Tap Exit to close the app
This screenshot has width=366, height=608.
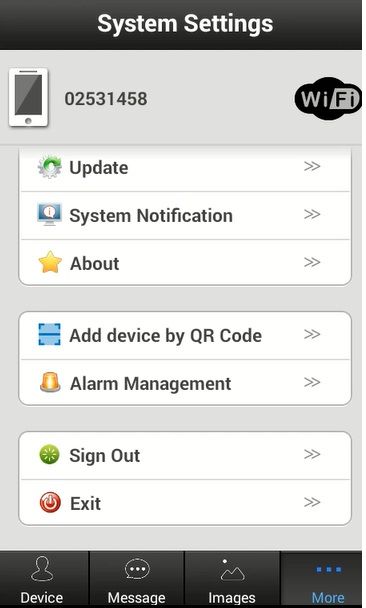[185, 503]
